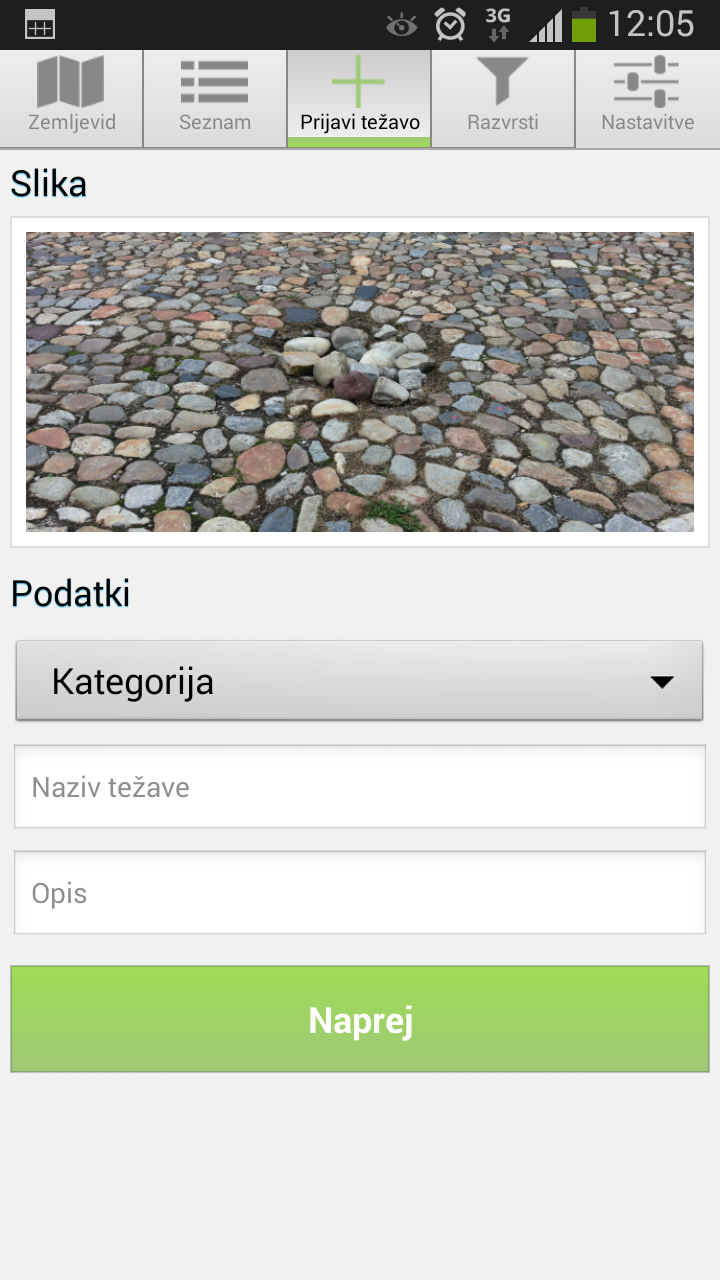Go to the Razvrsti tab
Viewport: 720px width, 1280px height.
click(x=503, y=98)
